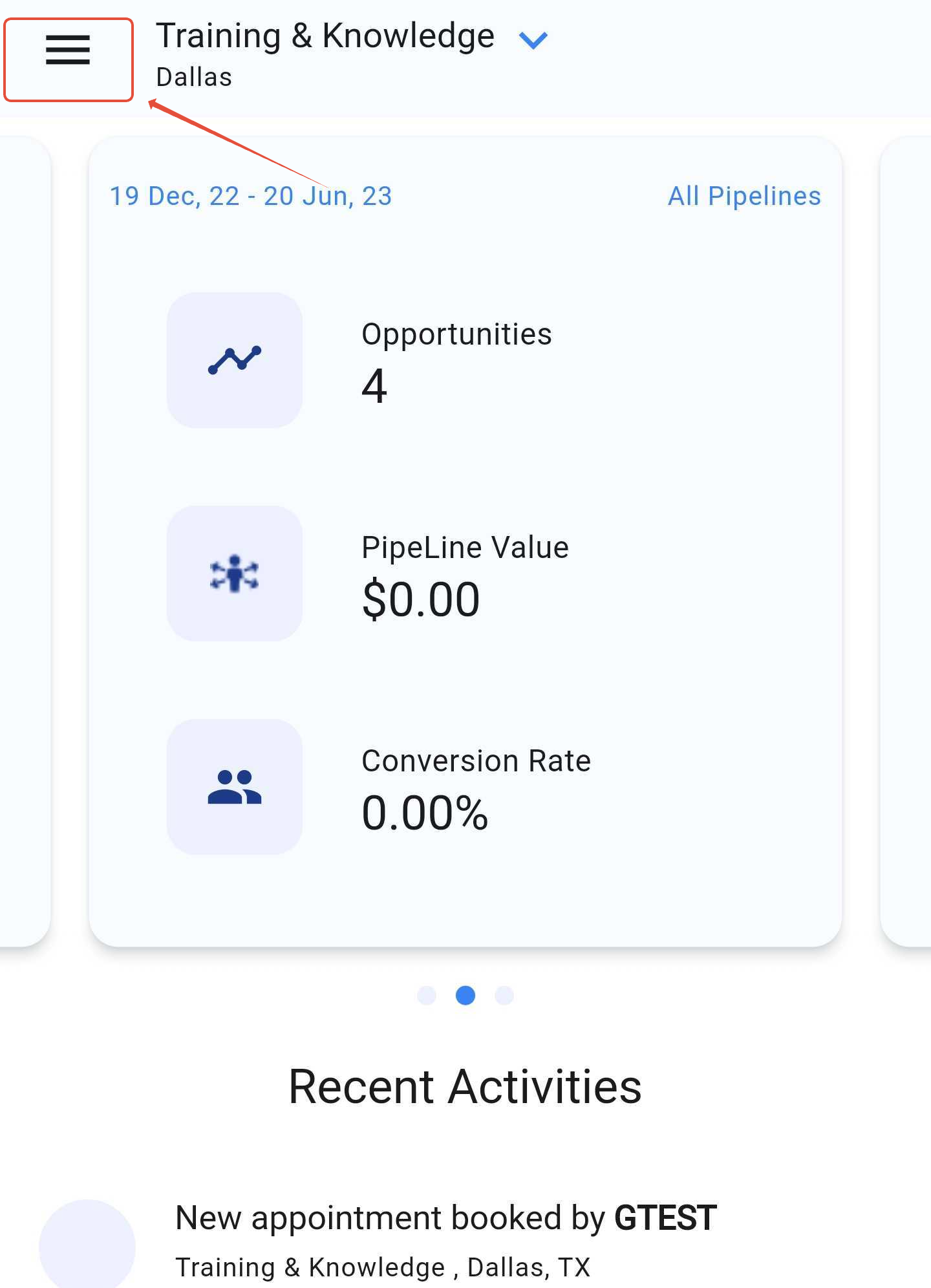Click the Recent Activities heading
Image resolution: width=931 pixels, height=1288 pixels.
coord(465,1087)
